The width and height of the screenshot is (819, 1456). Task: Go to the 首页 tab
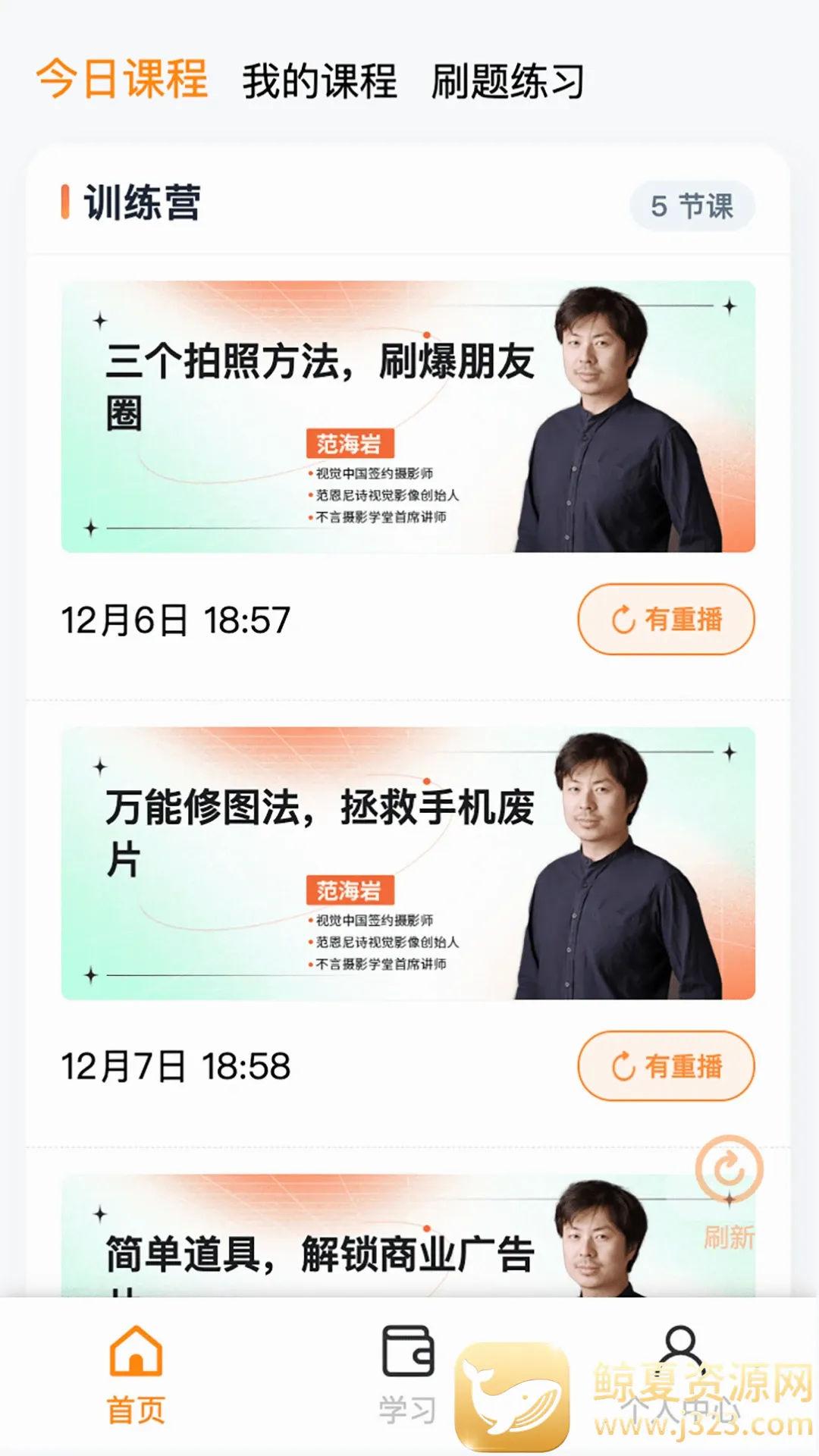pos(136,1374)
